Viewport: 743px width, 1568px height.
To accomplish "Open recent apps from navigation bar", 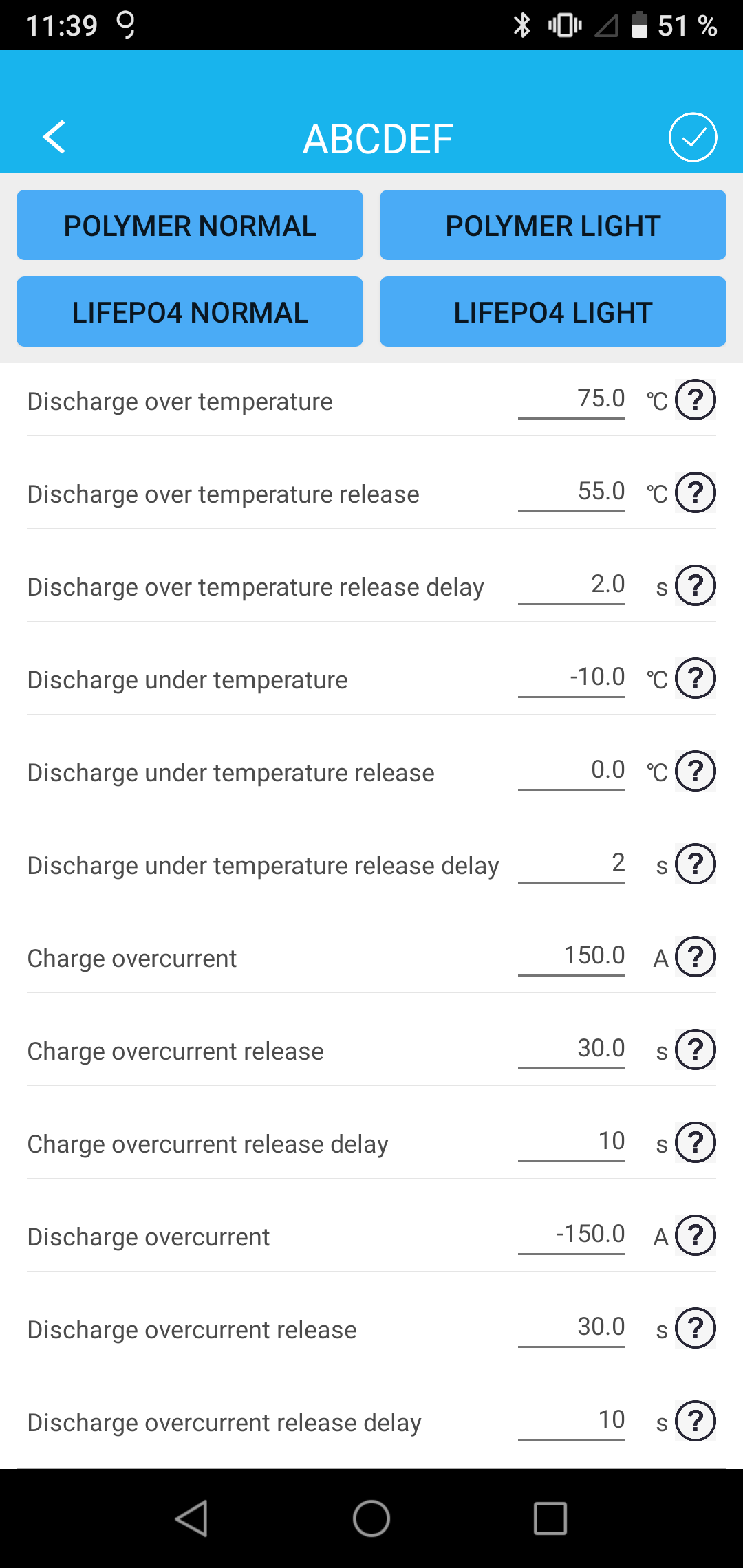I will [x=550, y=1518].
